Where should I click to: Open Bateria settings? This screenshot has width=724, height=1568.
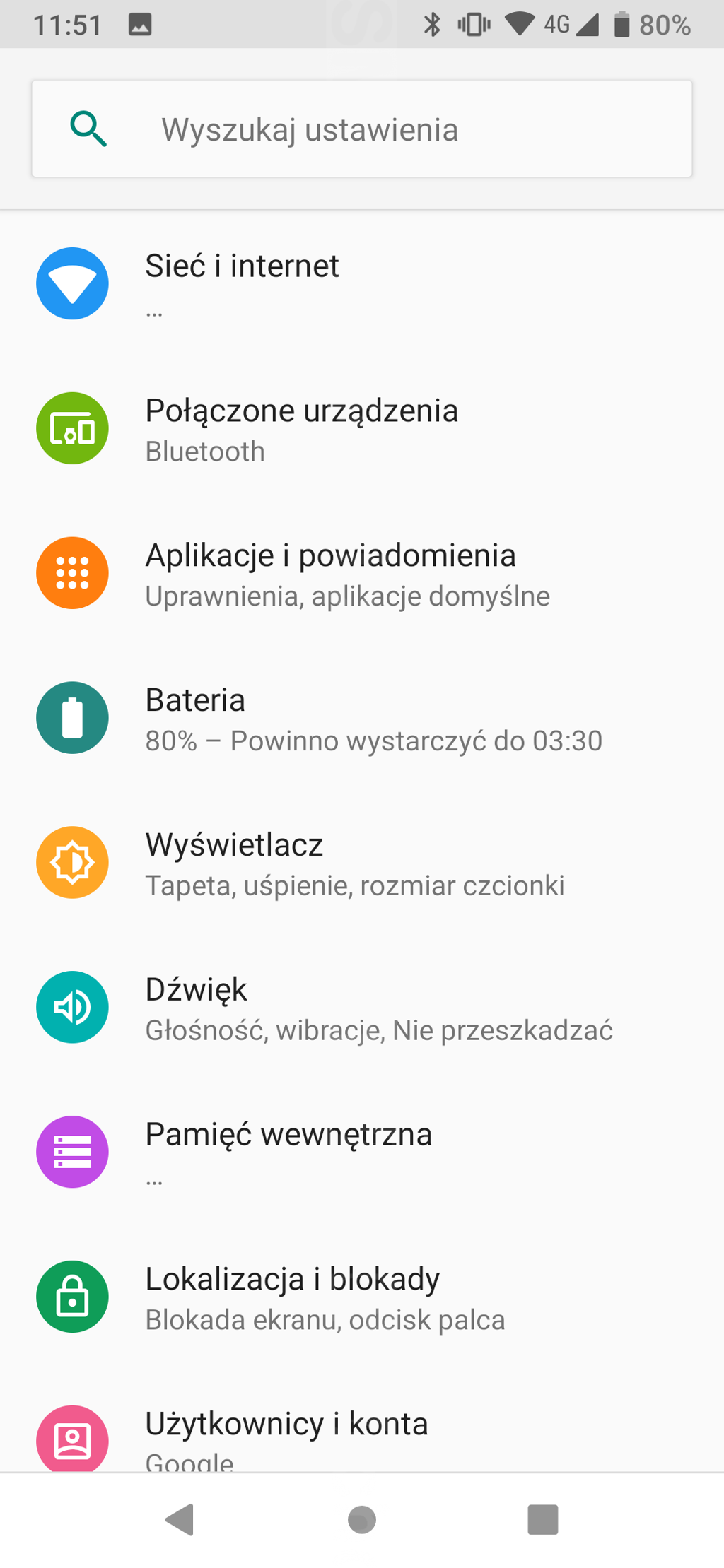[x=362, y=718]
